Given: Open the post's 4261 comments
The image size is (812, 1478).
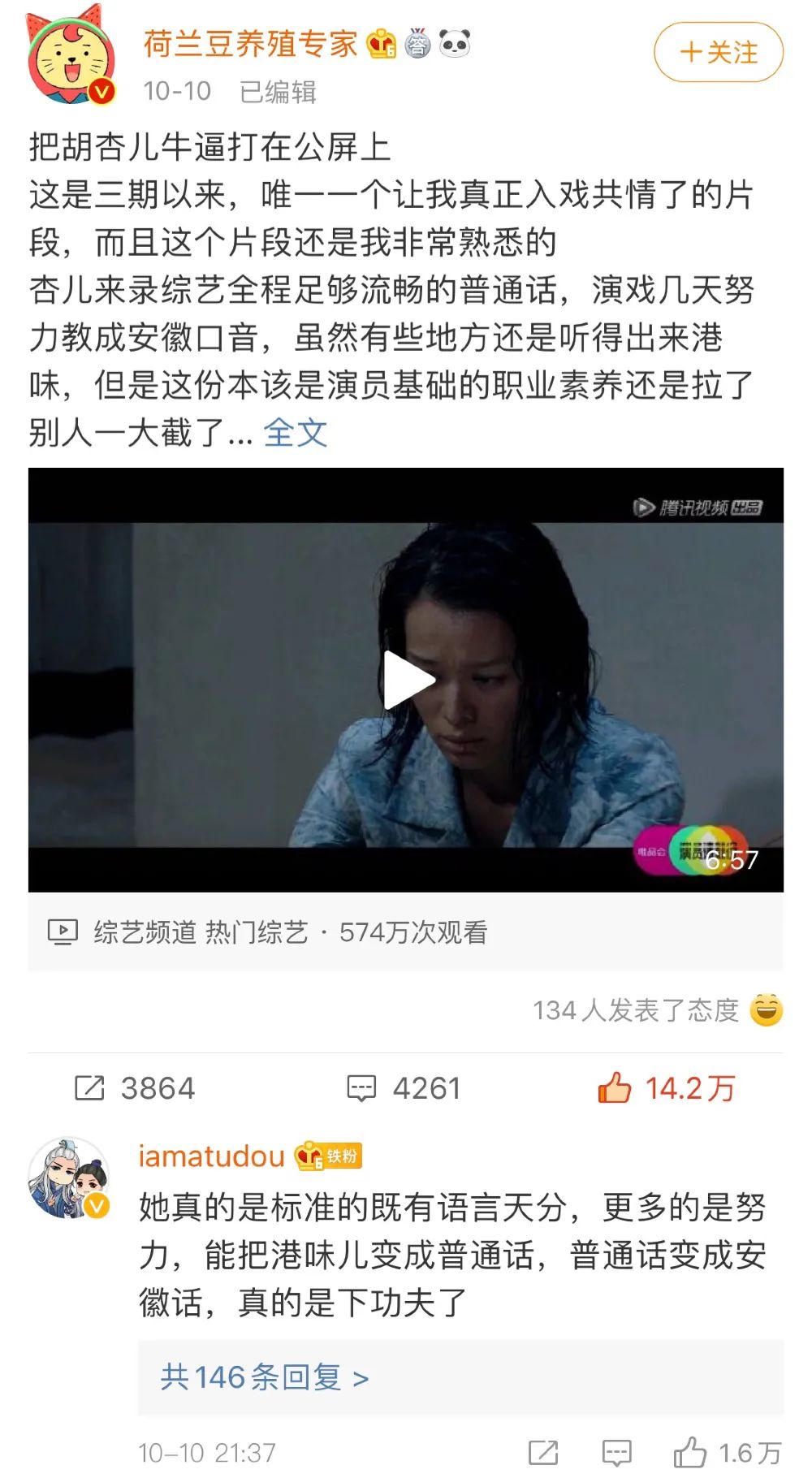Looking at the screenshot, I should coord(404,1088).
